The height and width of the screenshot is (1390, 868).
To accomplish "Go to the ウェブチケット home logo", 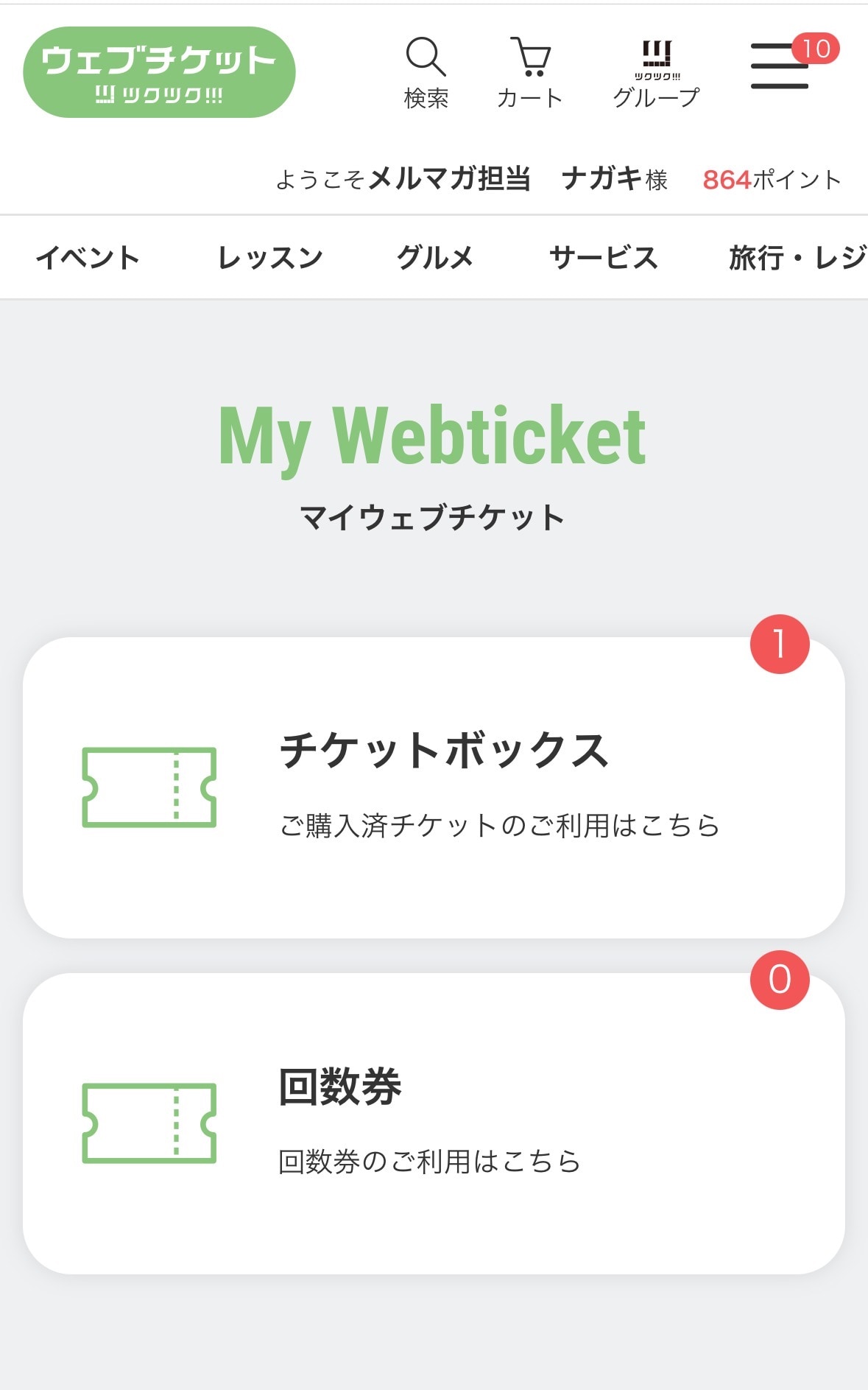I will [x=159, y=72].
